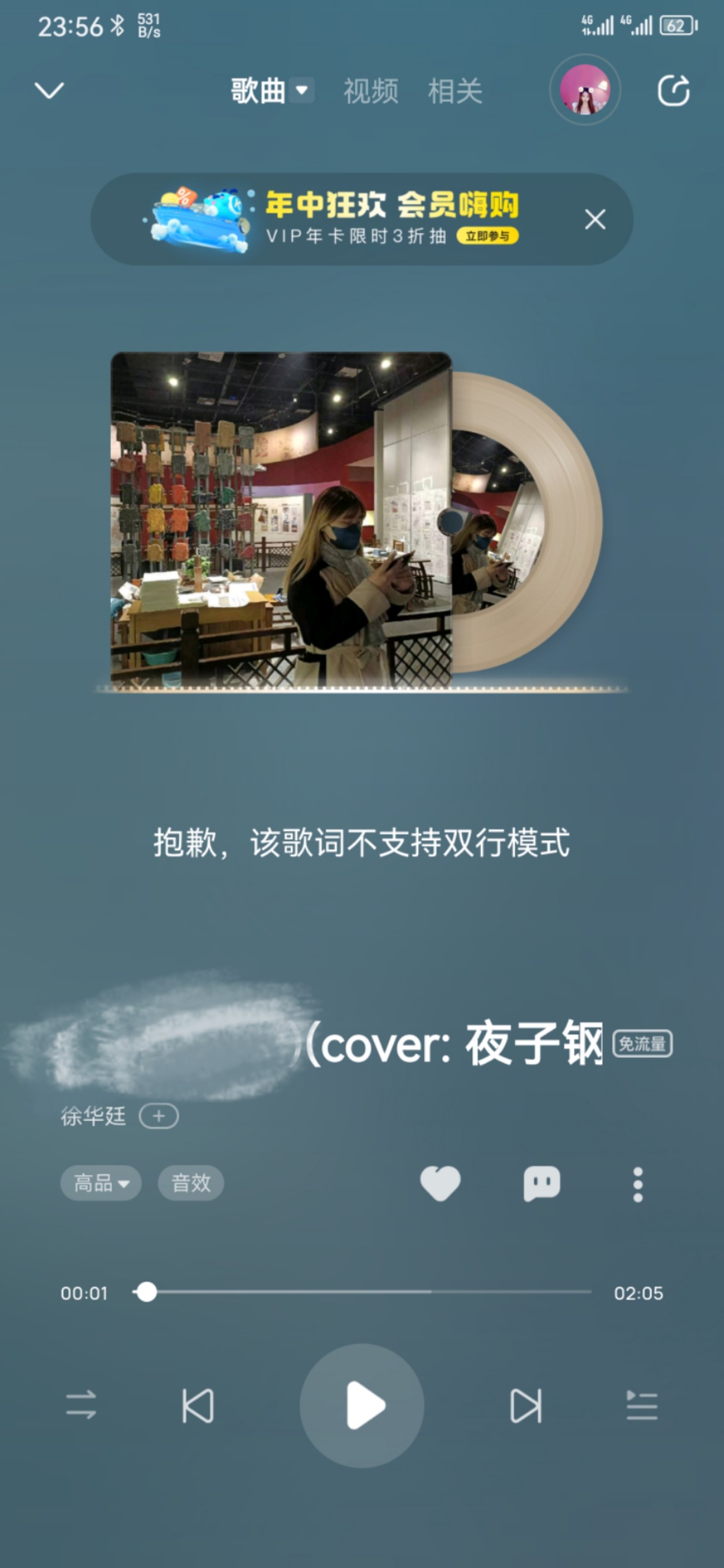This screenshot has height=1568, width=724.
Task: Change the playback order mode
Action: pos(81,1405)
